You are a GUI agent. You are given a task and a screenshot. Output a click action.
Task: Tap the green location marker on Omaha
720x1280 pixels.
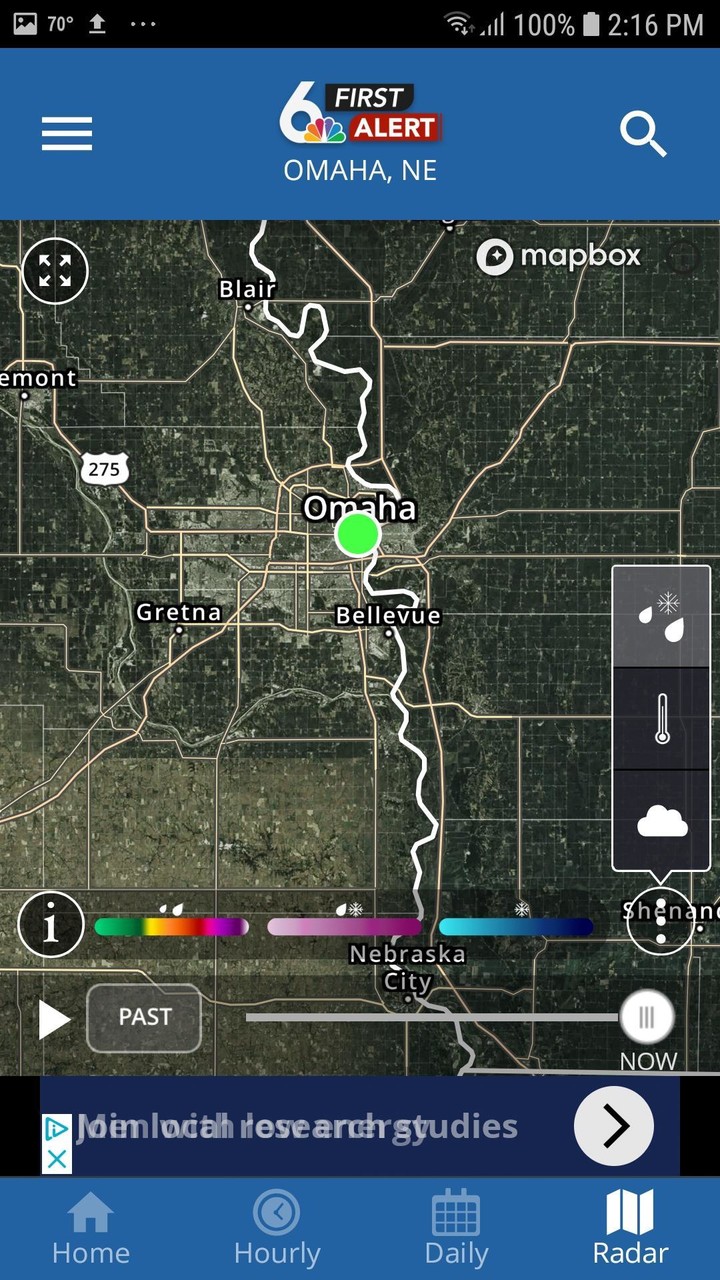[x=357, y=535]
